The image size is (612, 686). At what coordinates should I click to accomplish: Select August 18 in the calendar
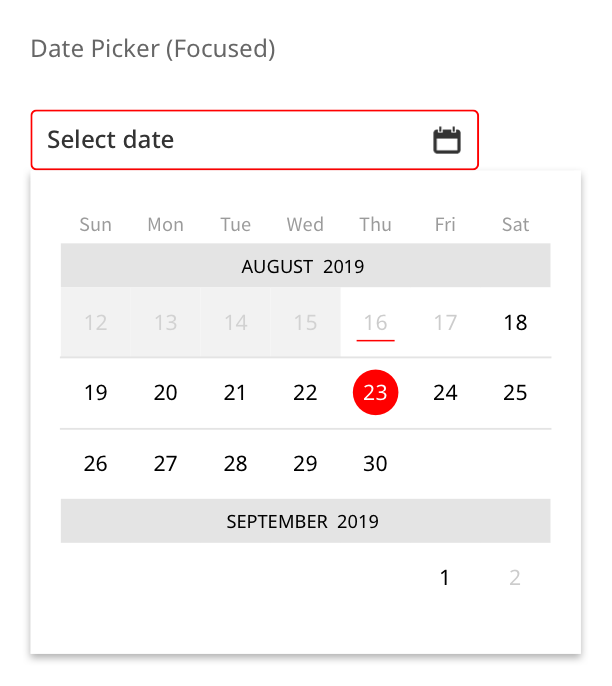pyautogui.click(x=515, y=322)
